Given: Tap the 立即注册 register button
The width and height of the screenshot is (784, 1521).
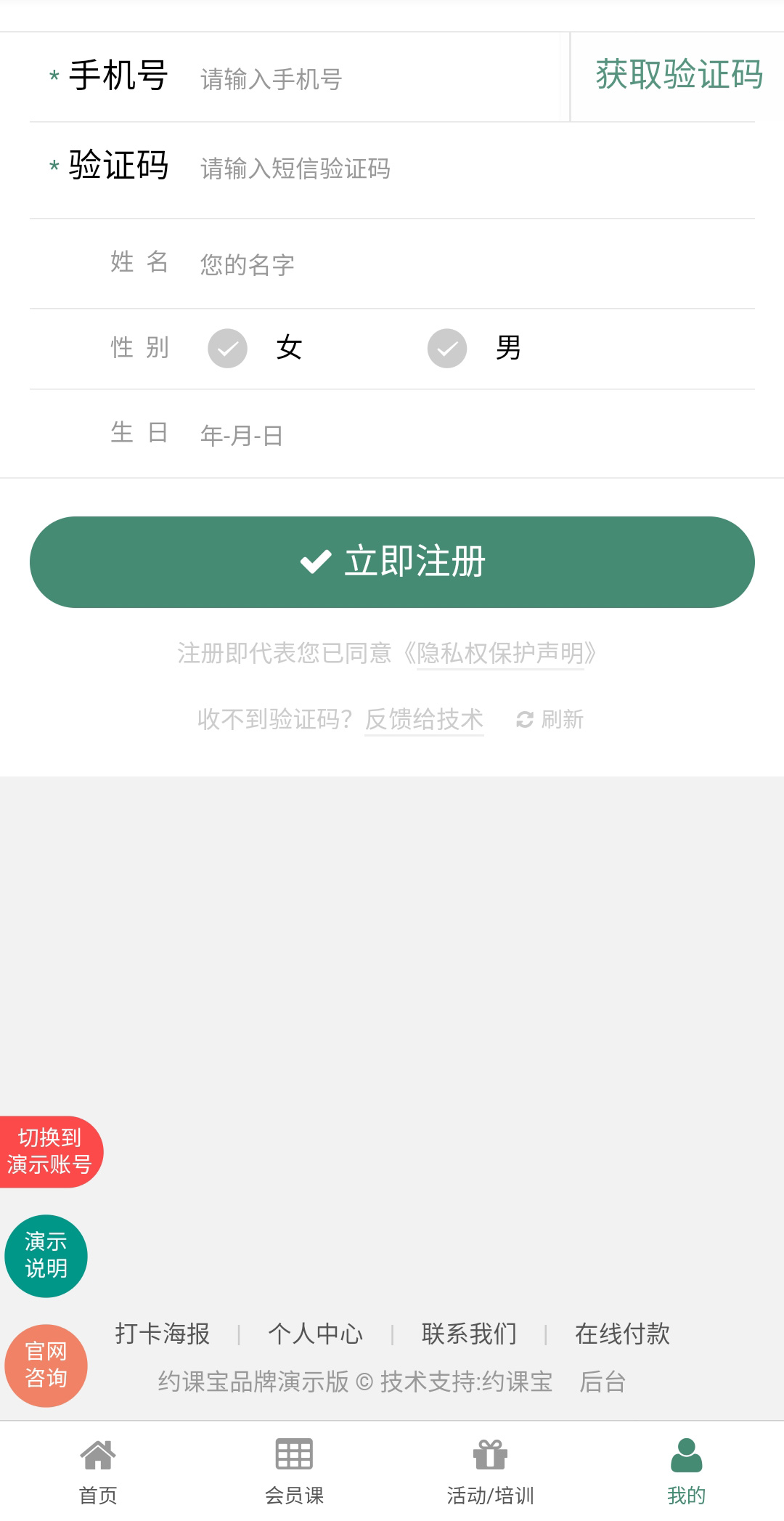Looking at the screenshot, I should coord(392,562).
